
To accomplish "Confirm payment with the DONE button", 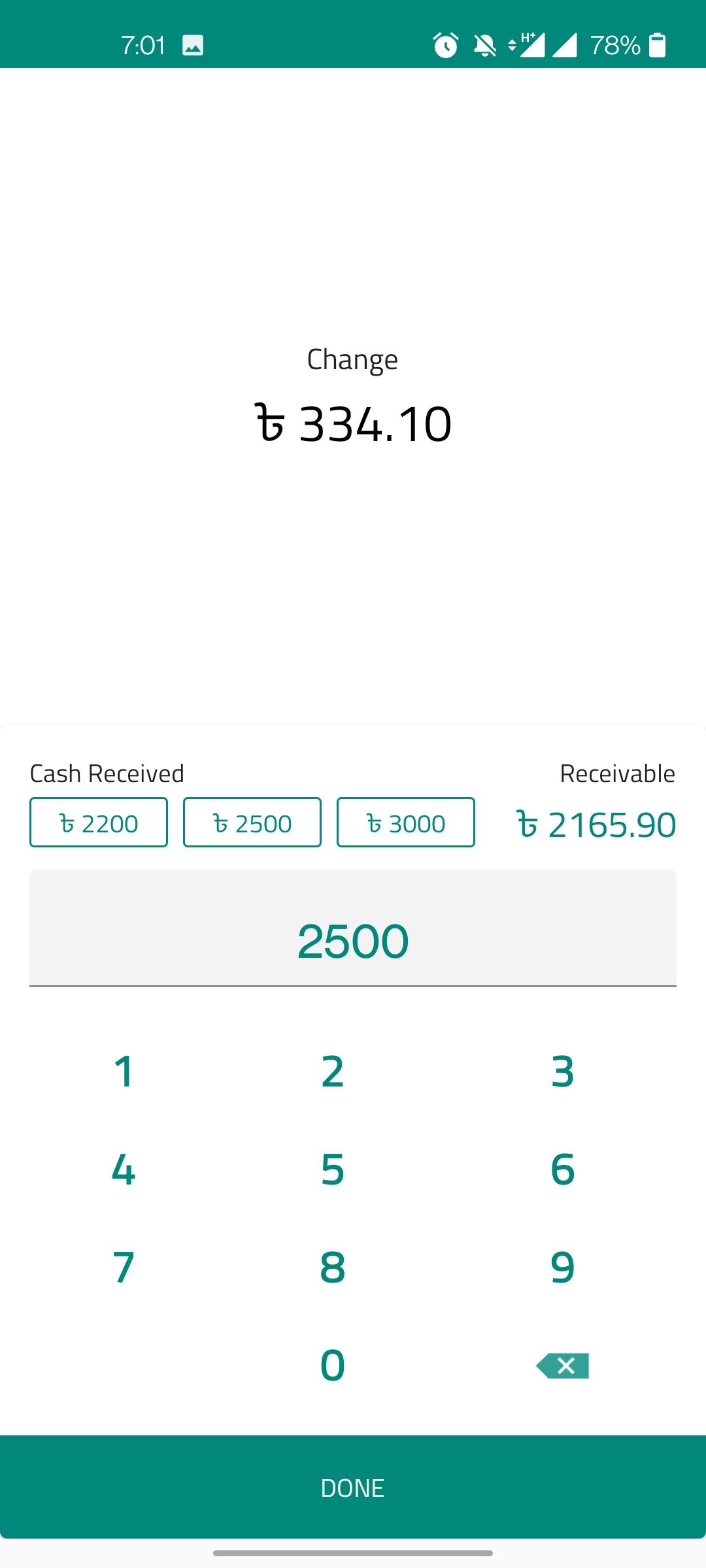I will coord(353,1487).
